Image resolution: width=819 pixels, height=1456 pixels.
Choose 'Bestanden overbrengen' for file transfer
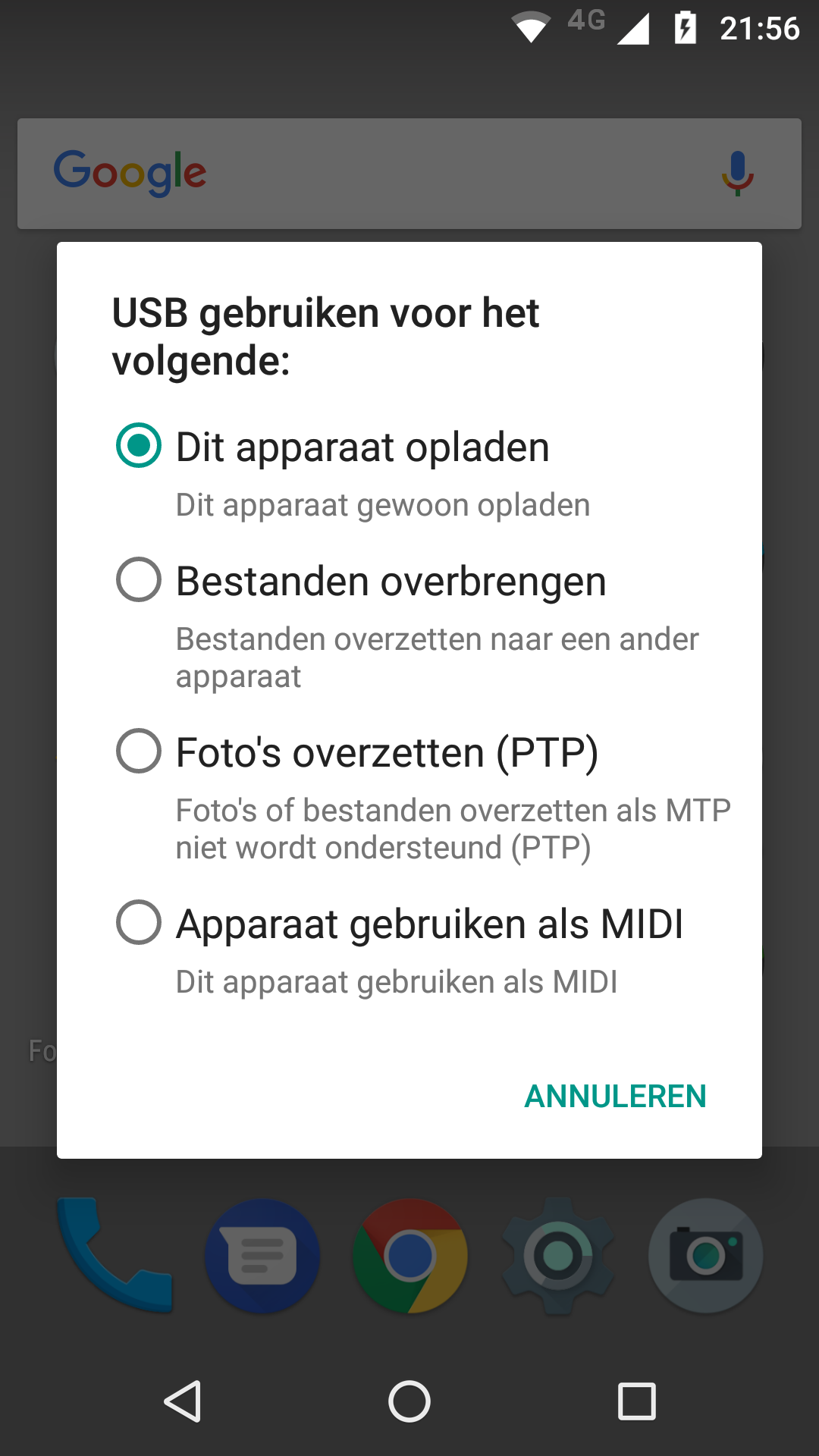139,580
